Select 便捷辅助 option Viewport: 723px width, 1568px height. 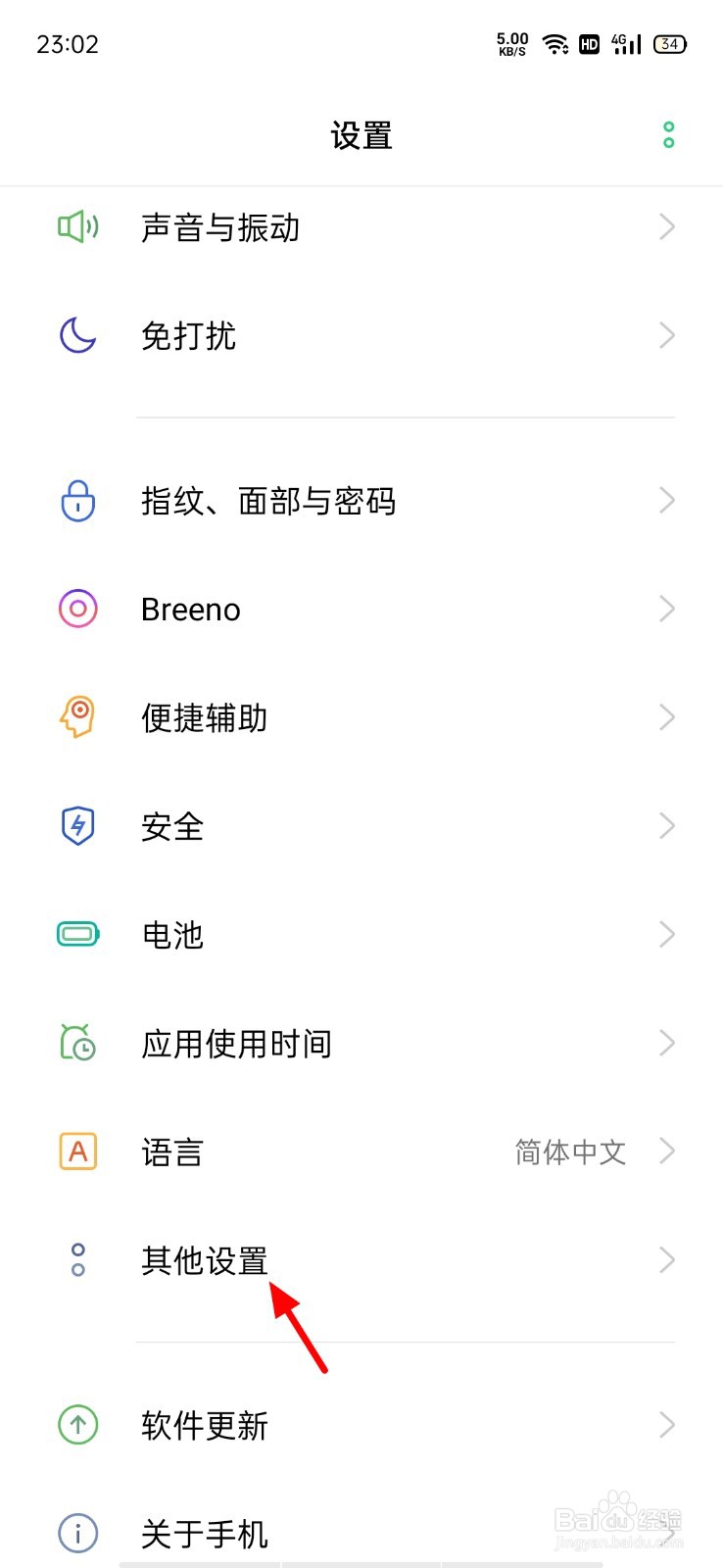(204, 718)
